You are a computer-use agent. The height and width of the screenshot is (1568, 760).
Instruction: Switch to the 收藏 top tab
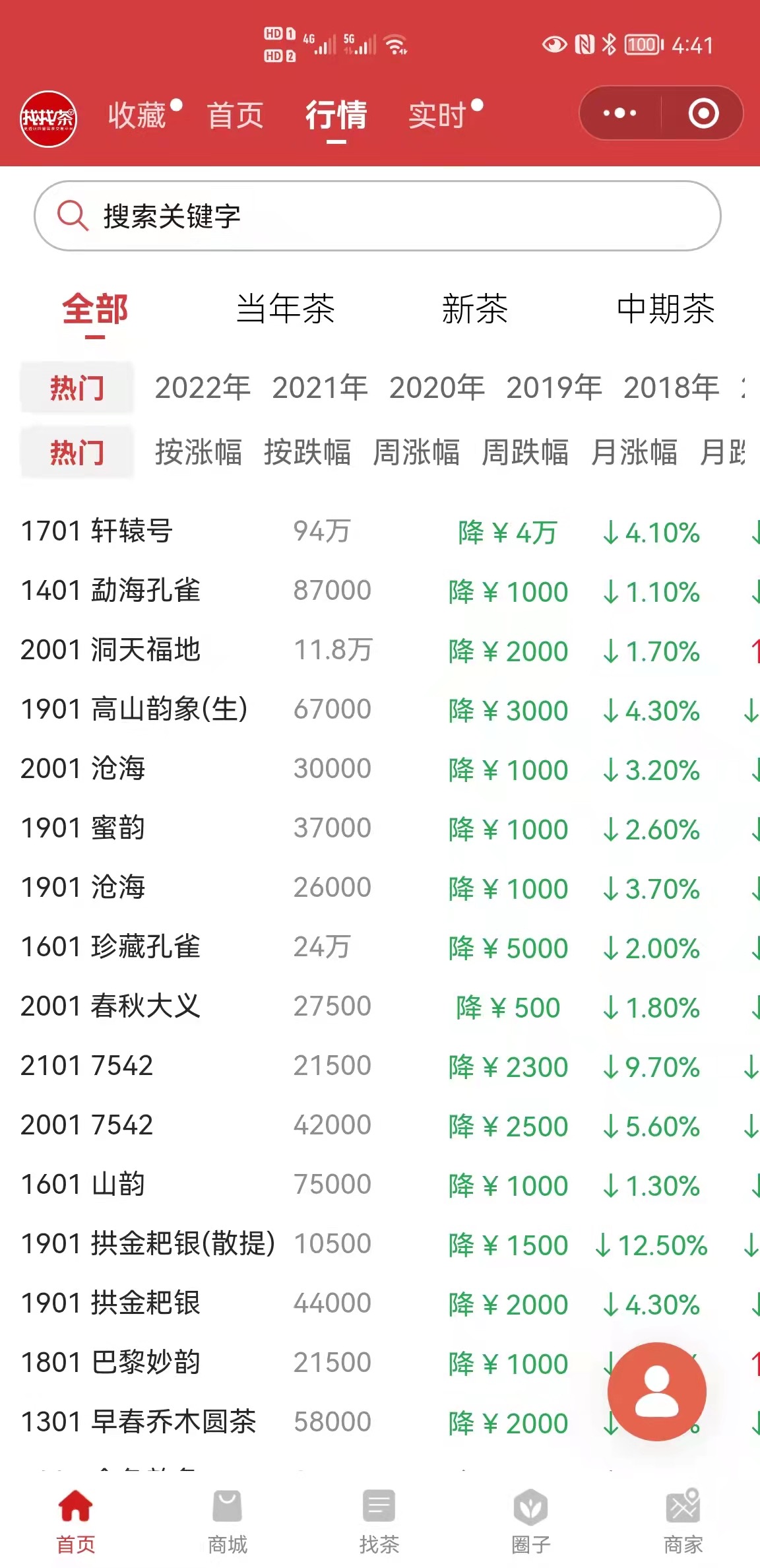(137, 115)
